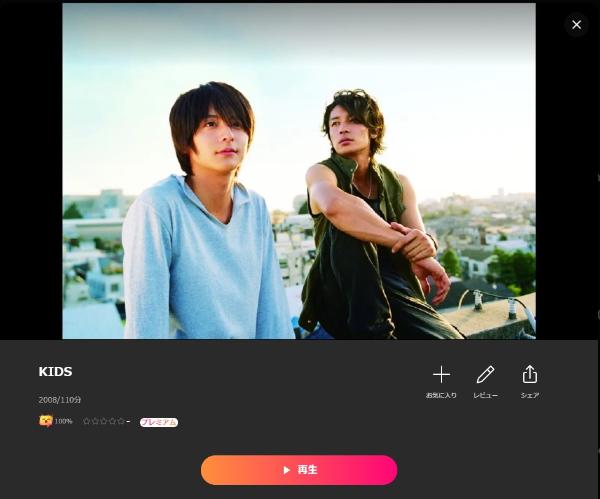Close the KIDS detail view
The height and width of the screenshot is (499, 600).
tap(576, 25)
